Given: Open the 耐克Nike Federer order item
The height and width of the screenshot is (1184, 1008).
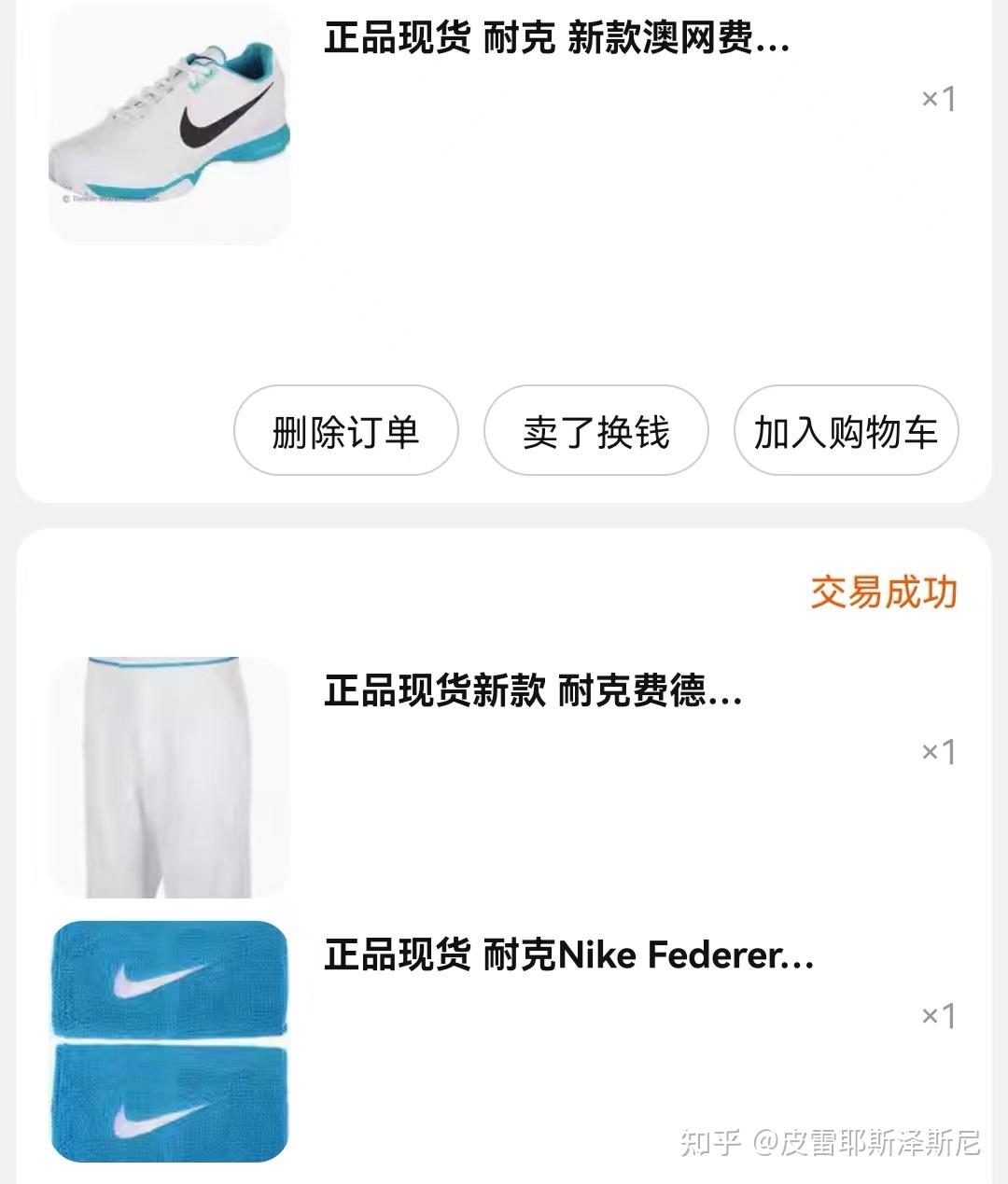Looking at the screenshot, I should 568,955.
